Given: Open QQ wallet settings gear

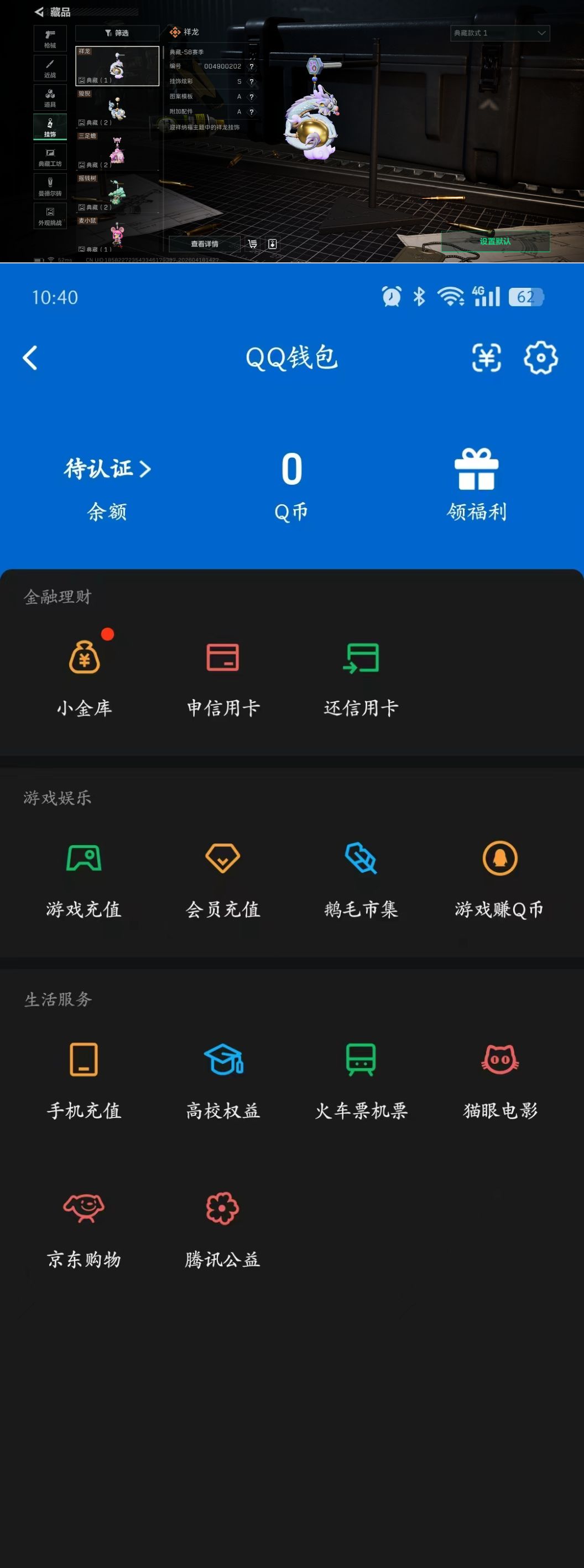Looking at the screenshot, I should [540, 359].
